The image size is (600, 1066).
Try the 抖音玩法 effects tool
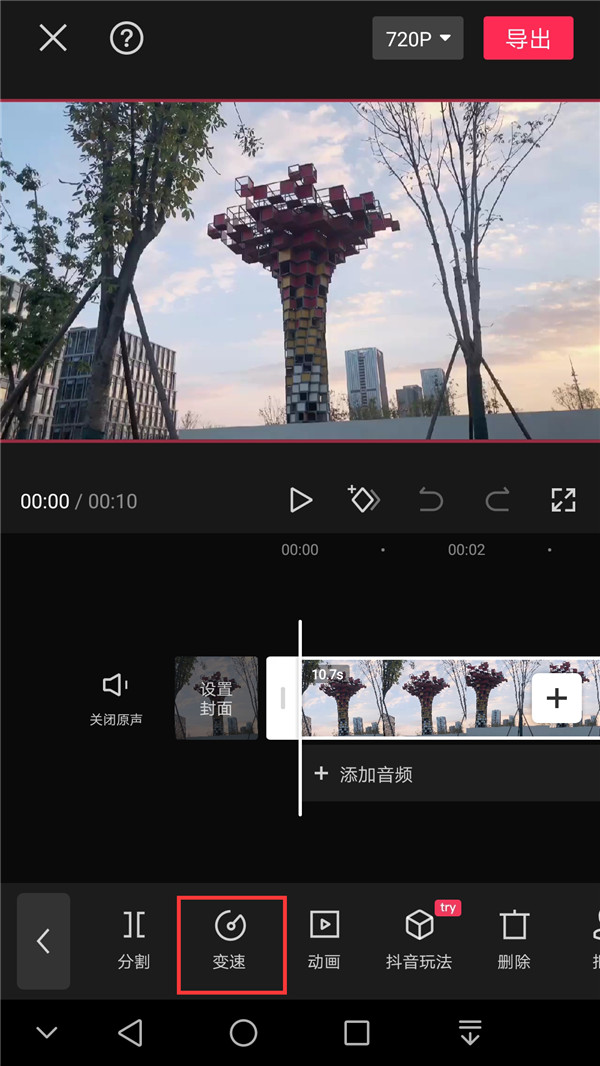coord(419,940)
